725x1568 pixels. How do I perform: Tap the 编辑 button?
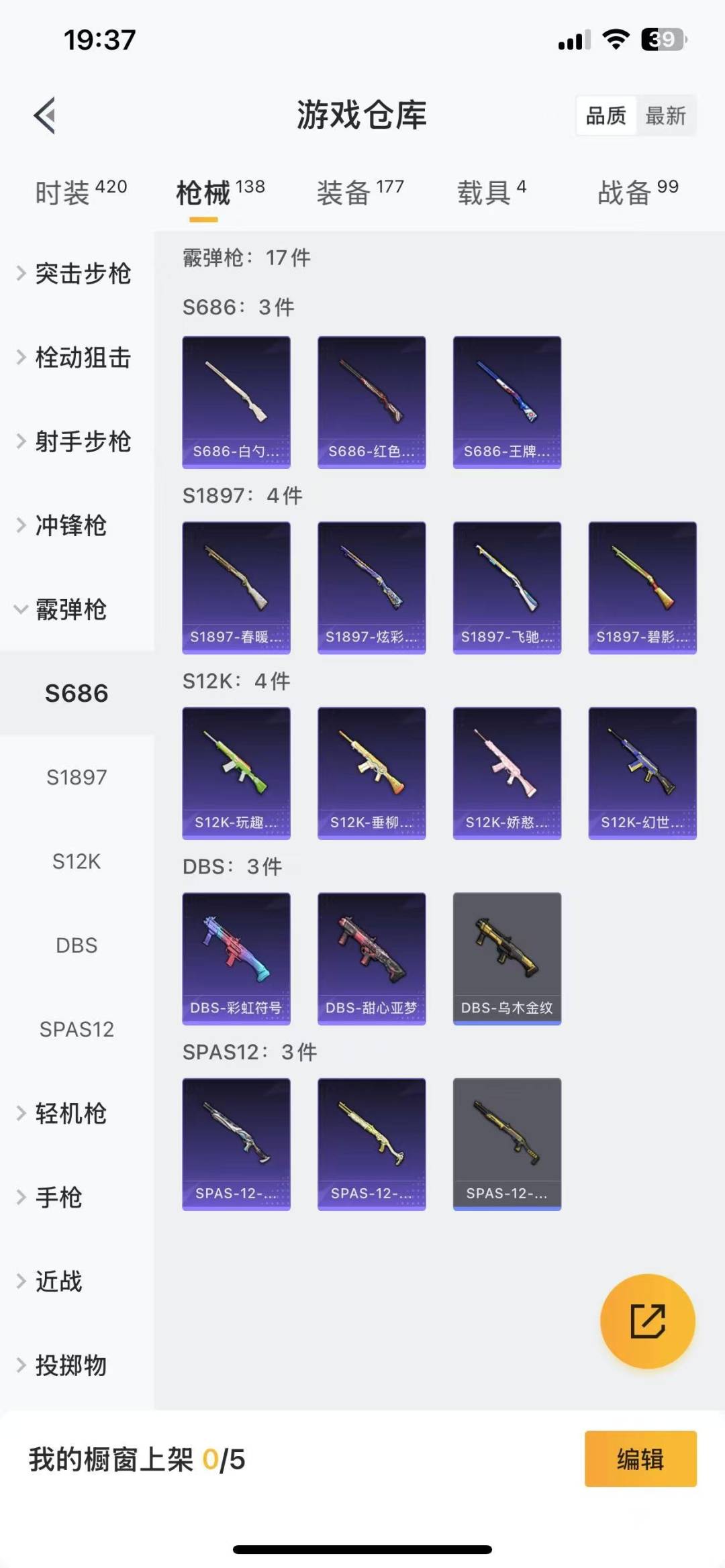(640, 1459)
